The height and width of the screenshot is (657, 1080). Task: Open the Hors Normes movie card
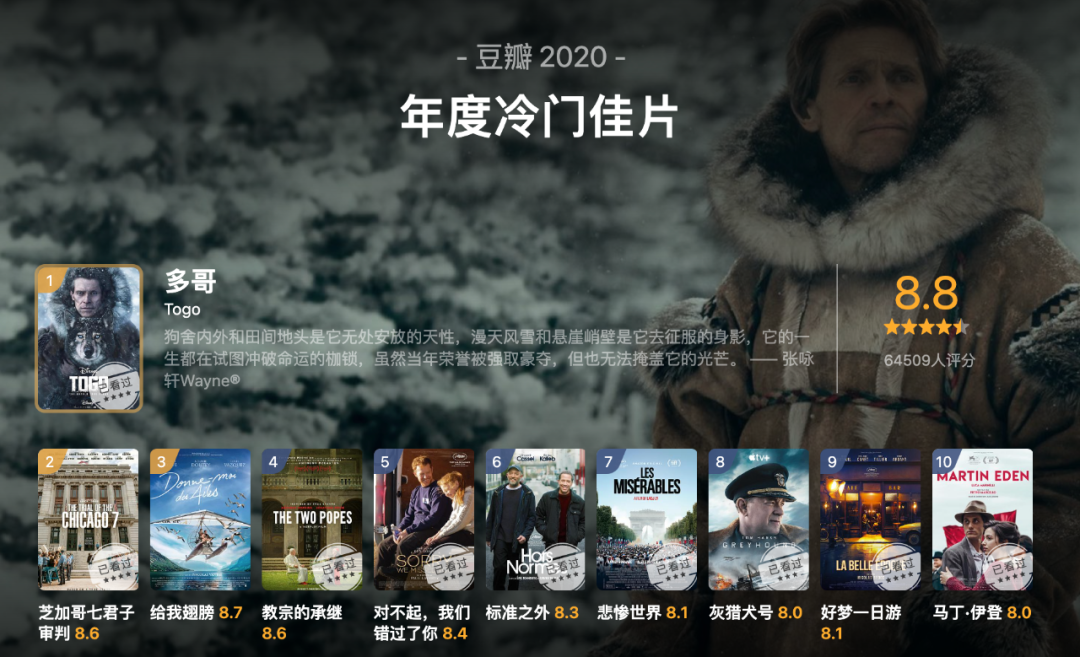point(535,520)
